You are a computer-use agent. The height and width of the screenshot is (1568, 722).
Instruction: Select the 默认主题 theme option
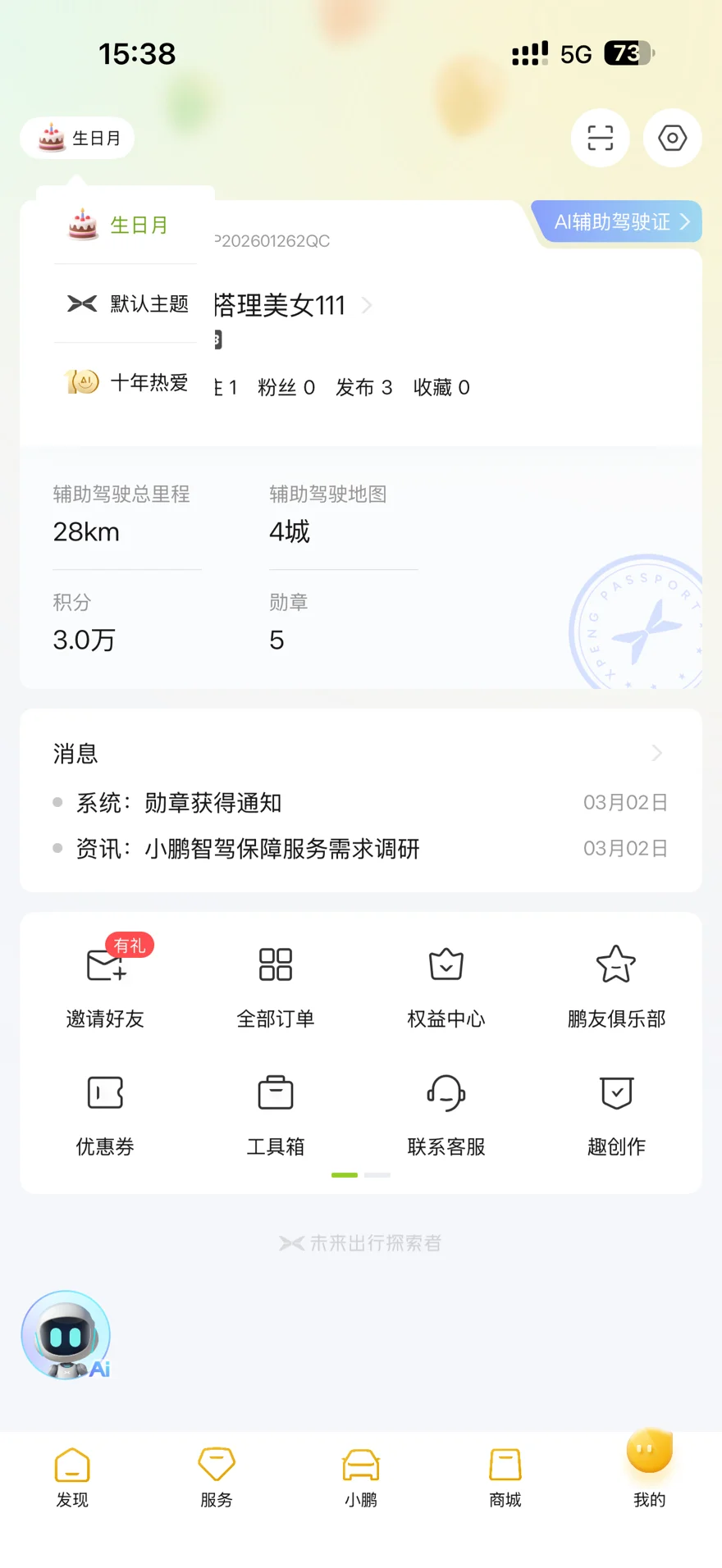pos(127,303)
